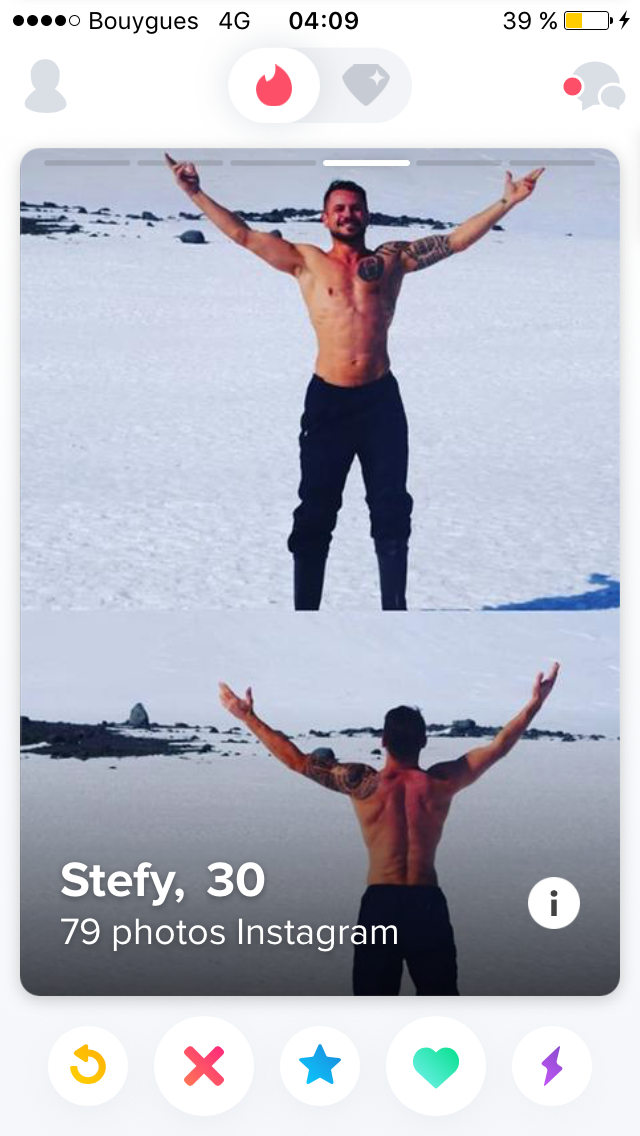Open the messages chat bubbles
Screen dimensions: 640x1136
594,86
